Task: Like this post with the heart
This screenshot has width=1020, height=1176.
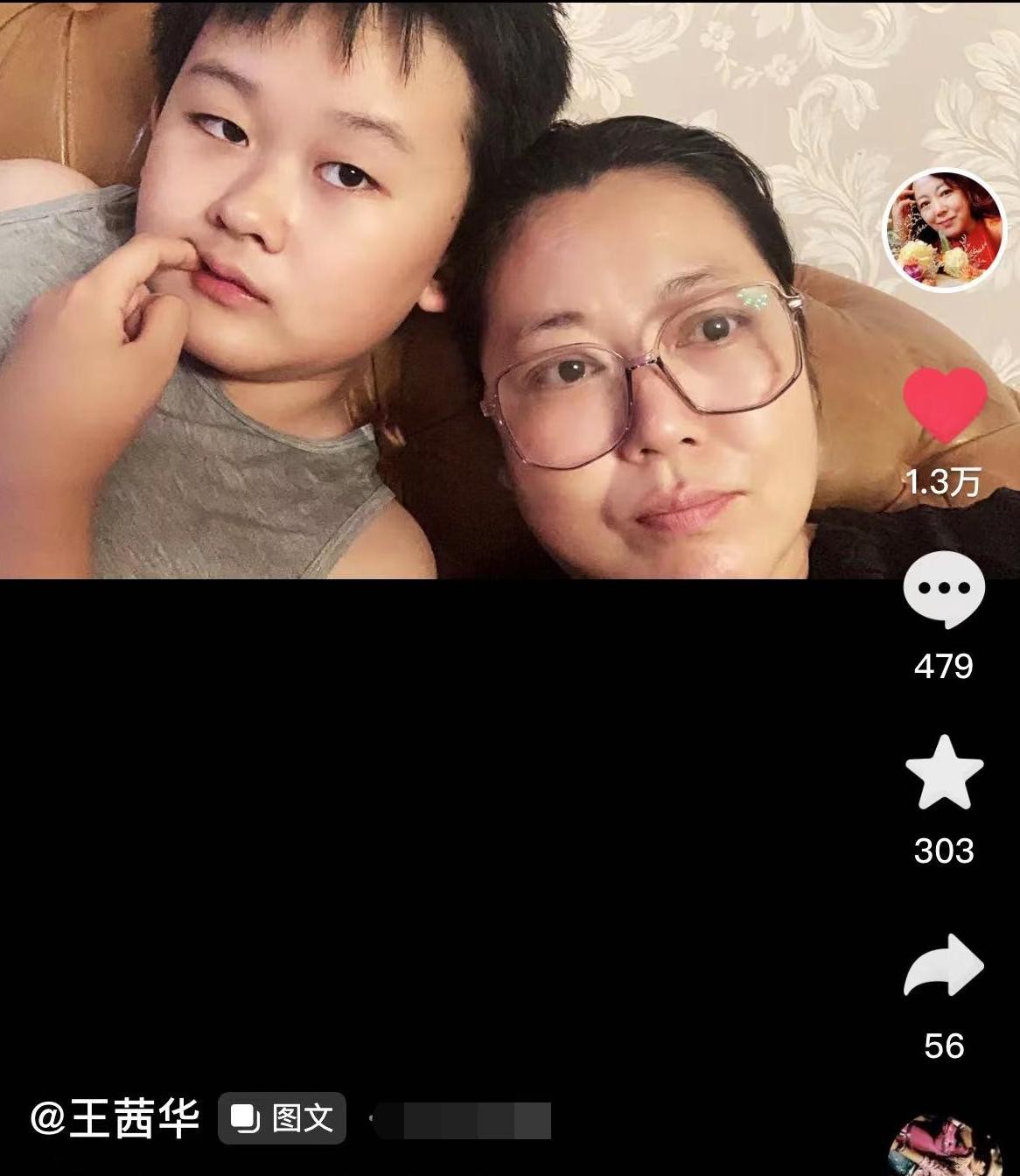Action: 945,404
